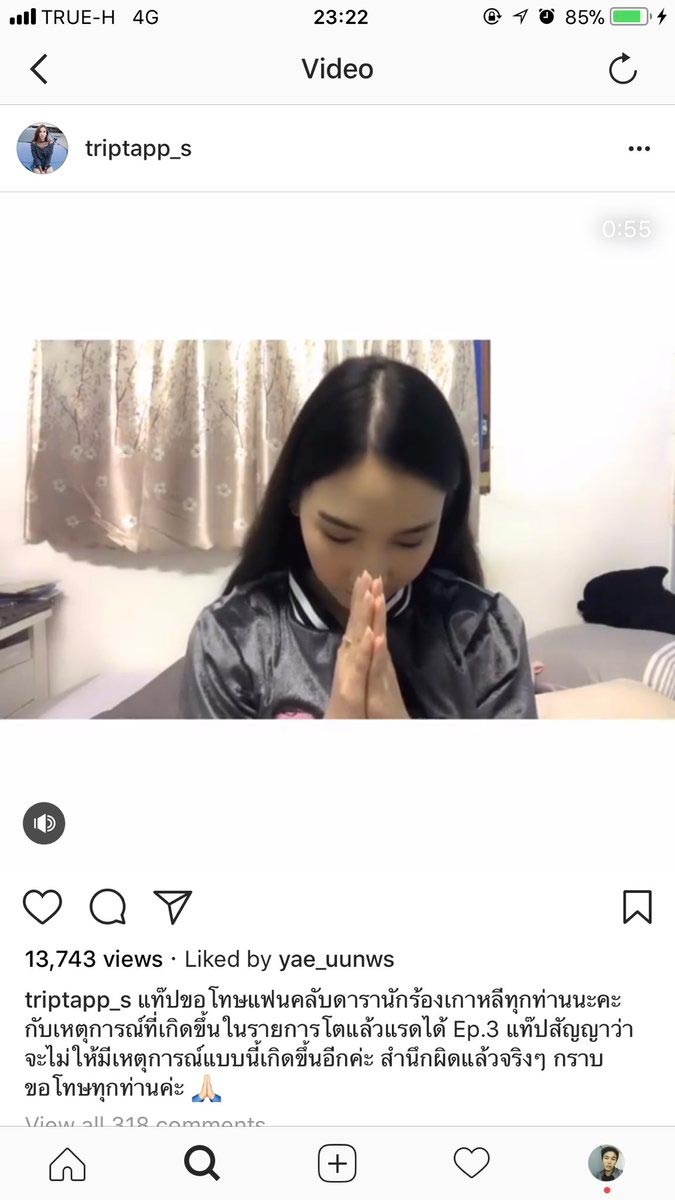Open triptapp_s profile picture
Image resolution: width=675 pixels, height=1200 pixels.
(42, 149)
